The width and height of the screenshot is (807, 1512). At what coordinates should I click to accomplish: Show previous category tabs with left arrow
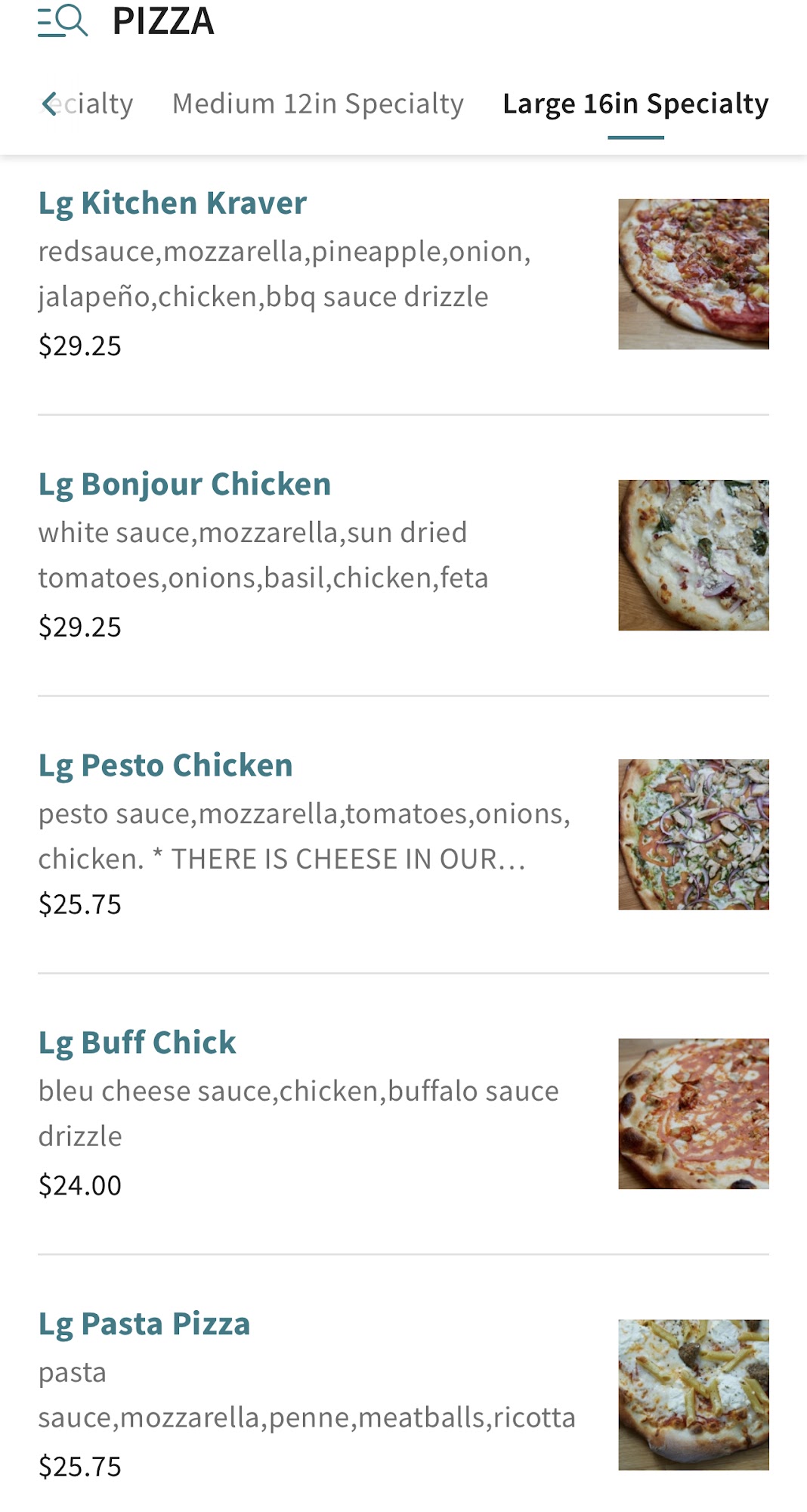(50, 104)
